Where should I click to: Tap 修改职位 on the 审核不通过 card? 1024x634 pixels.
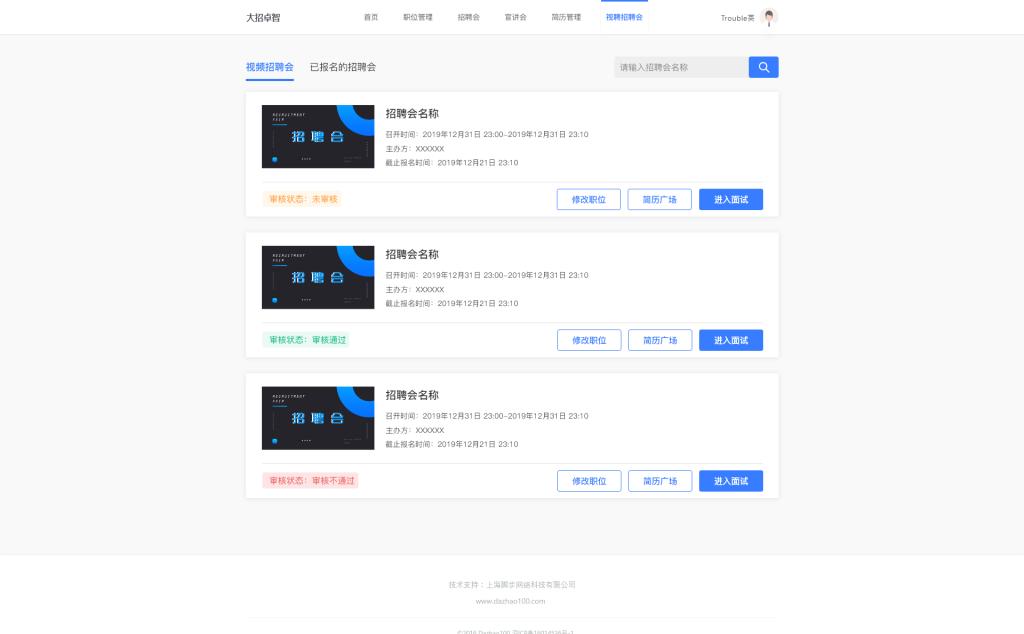coord(589,481)
